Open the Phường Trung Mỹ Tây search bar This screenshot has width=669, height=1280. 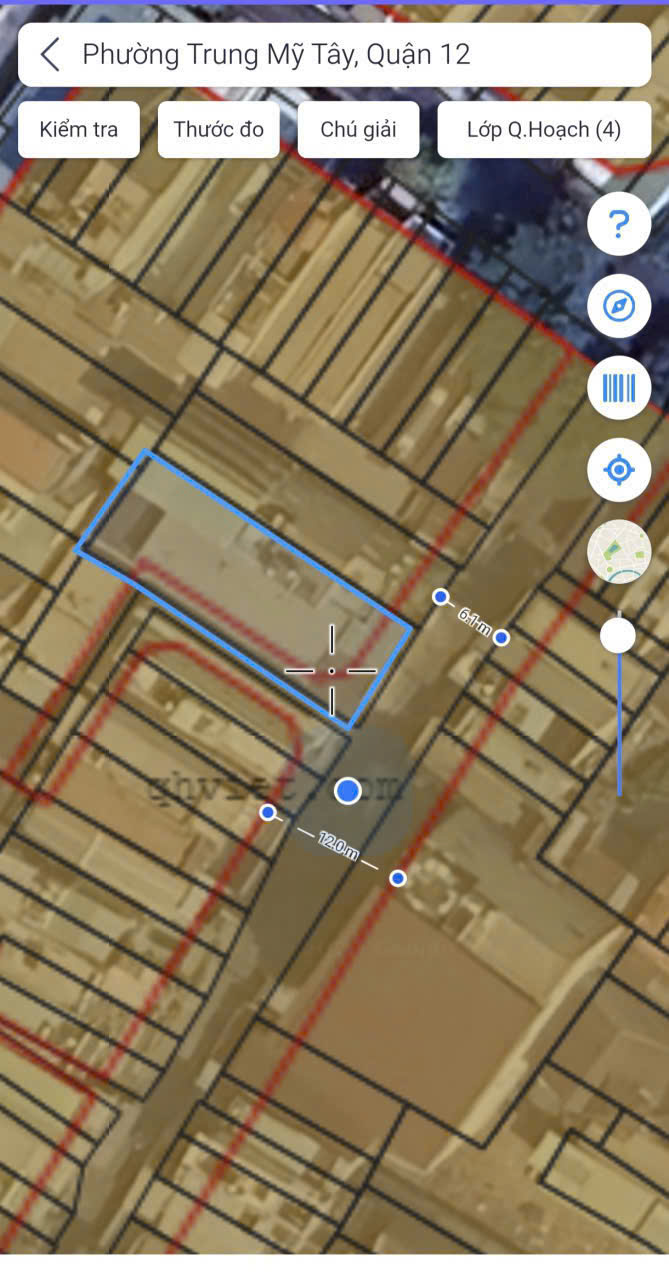coord(300,55)
